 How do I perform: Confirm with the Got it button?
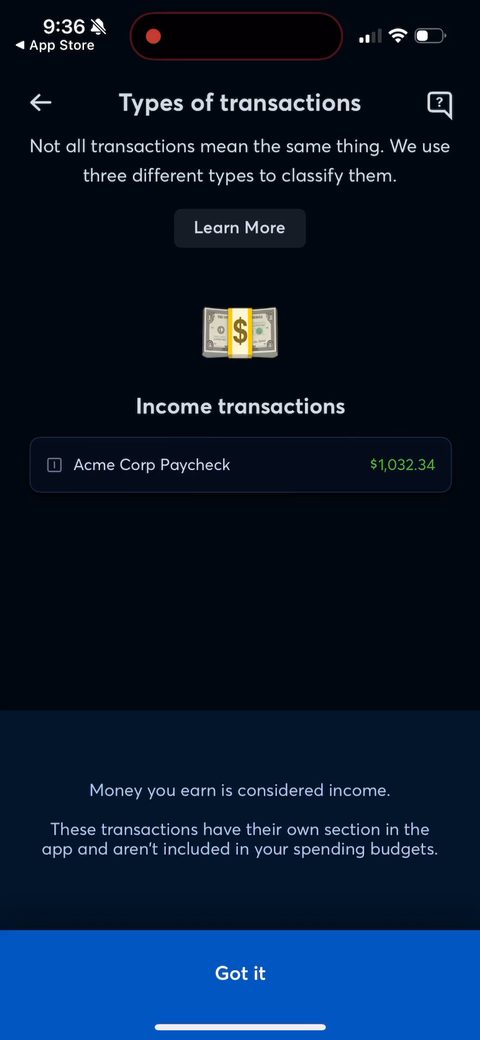(240, 973)
